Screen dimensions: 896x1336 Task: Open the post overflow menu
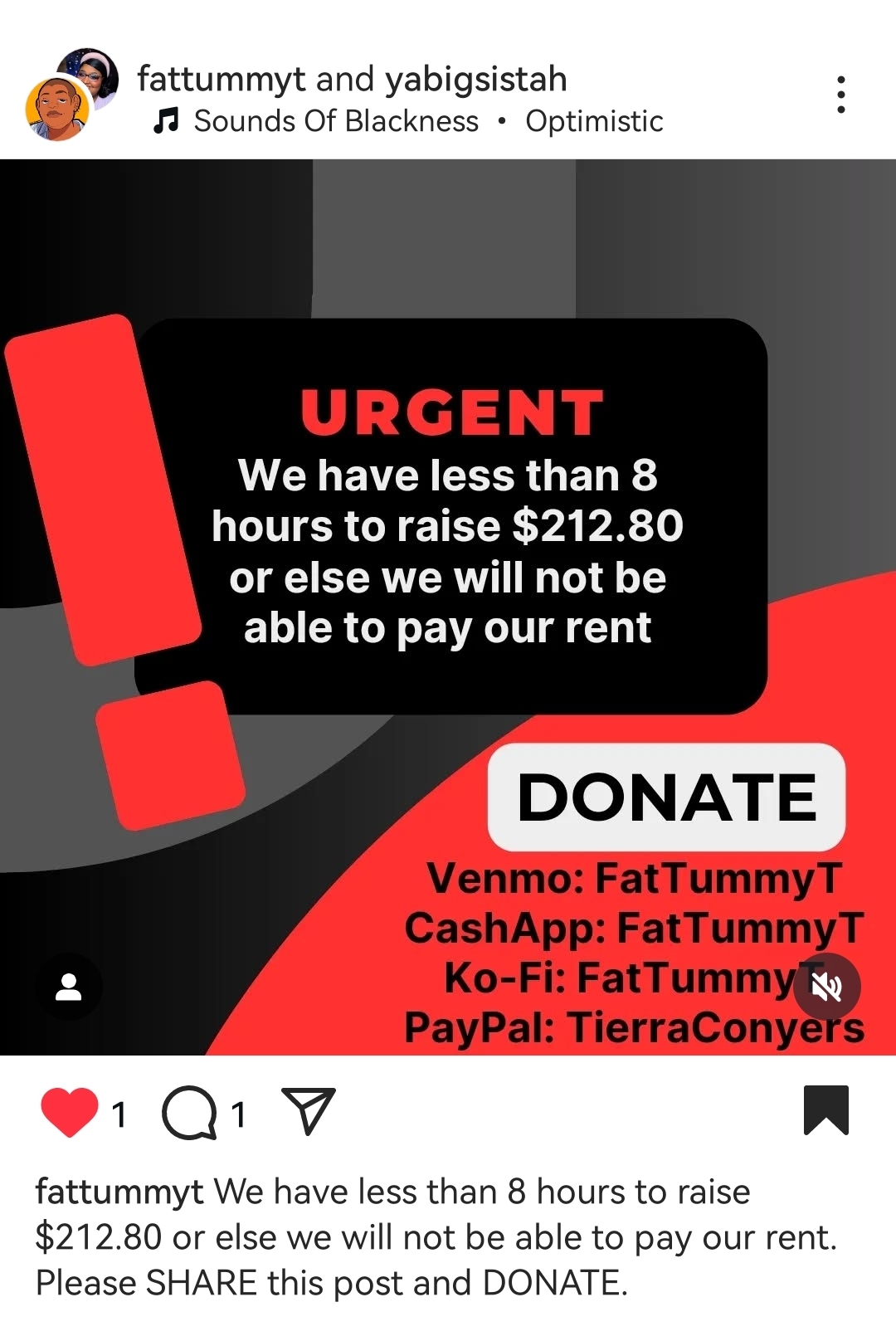click(x=840, y=95)
